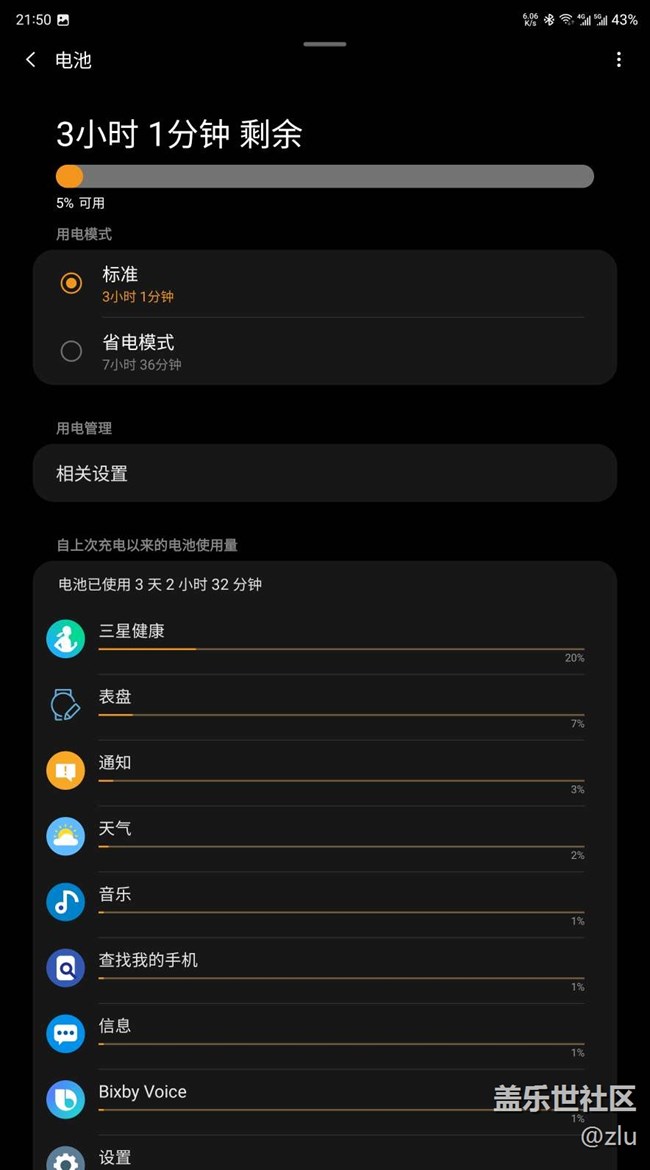Select the 标准 power mode
The height and width of the screenshot is (1170, 650).
[325, 284]
